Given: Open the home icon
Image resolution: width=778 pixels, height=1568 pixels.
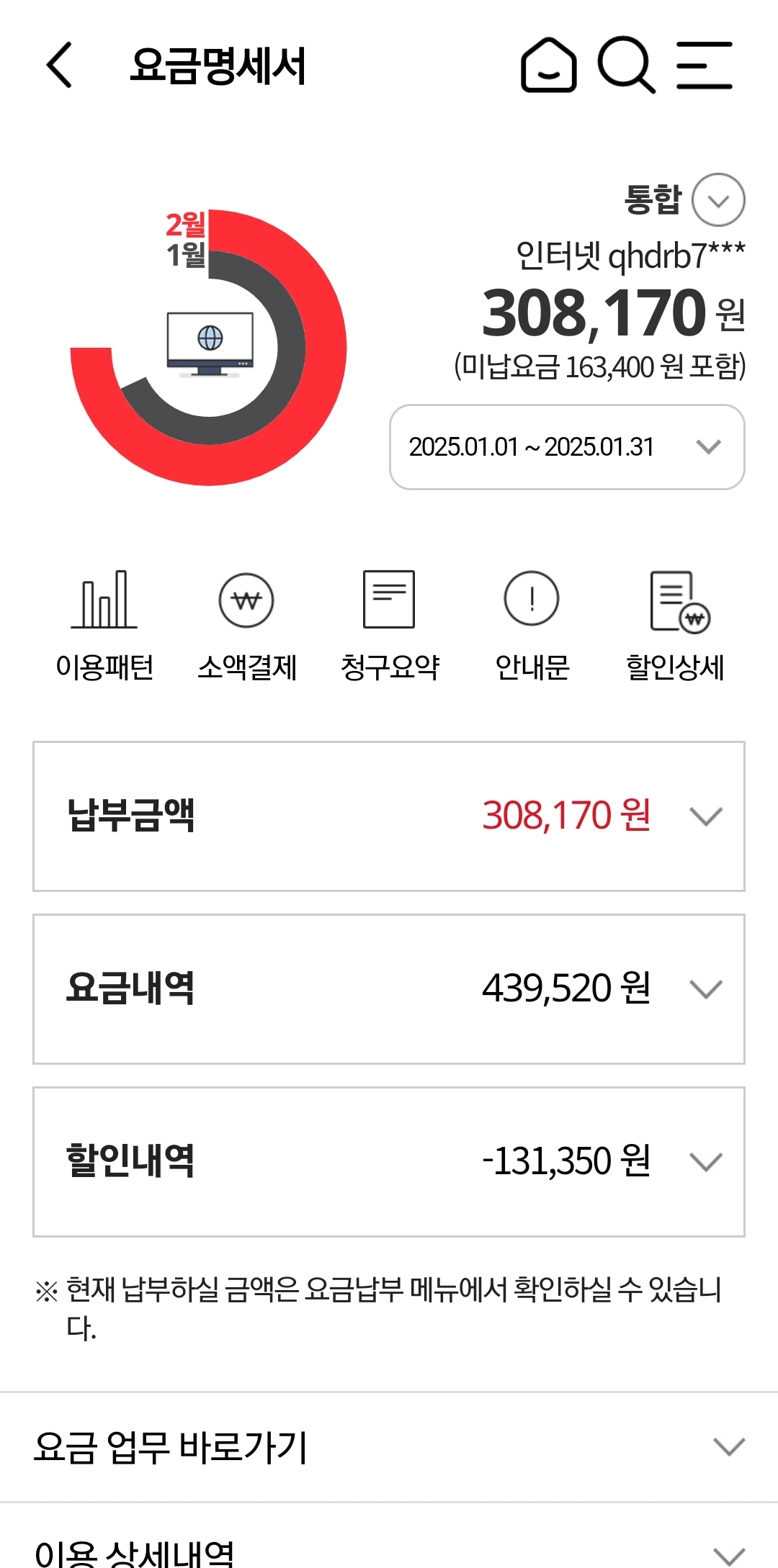Looking at the screenshot, I should 549,65.
